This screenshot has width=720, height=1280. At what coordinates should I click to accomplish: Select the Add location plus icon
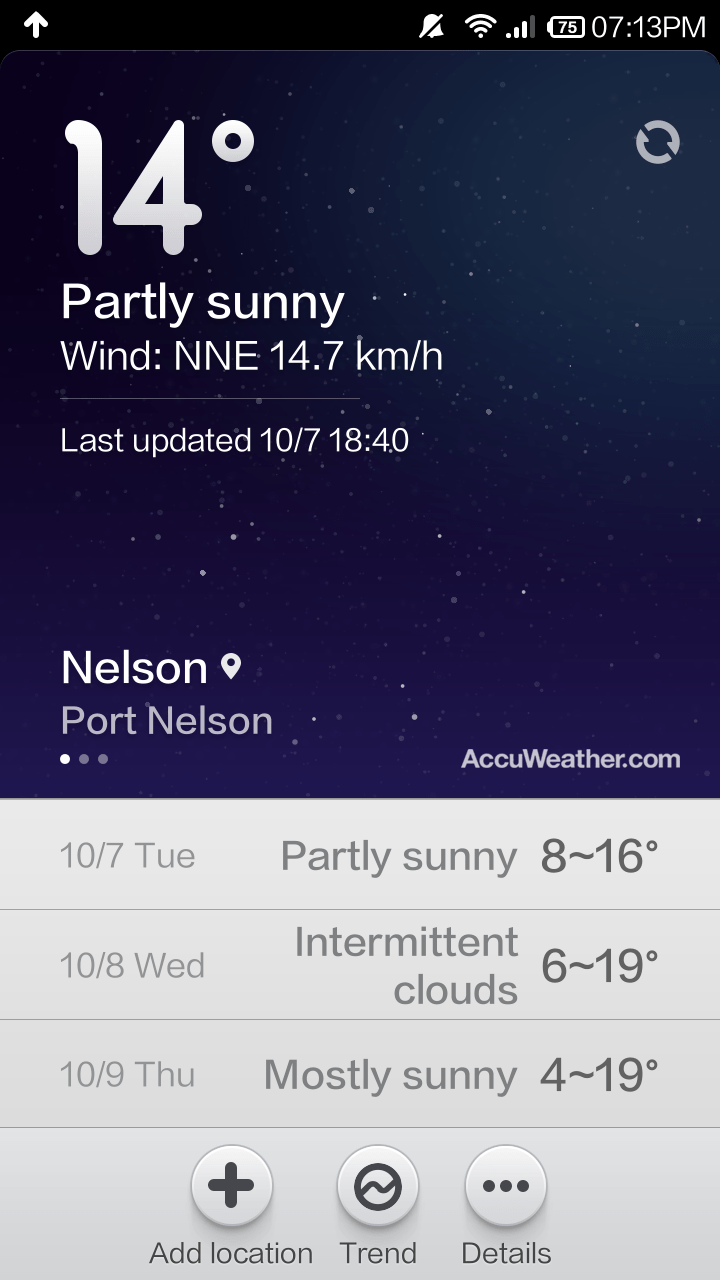click(231, 1184)
